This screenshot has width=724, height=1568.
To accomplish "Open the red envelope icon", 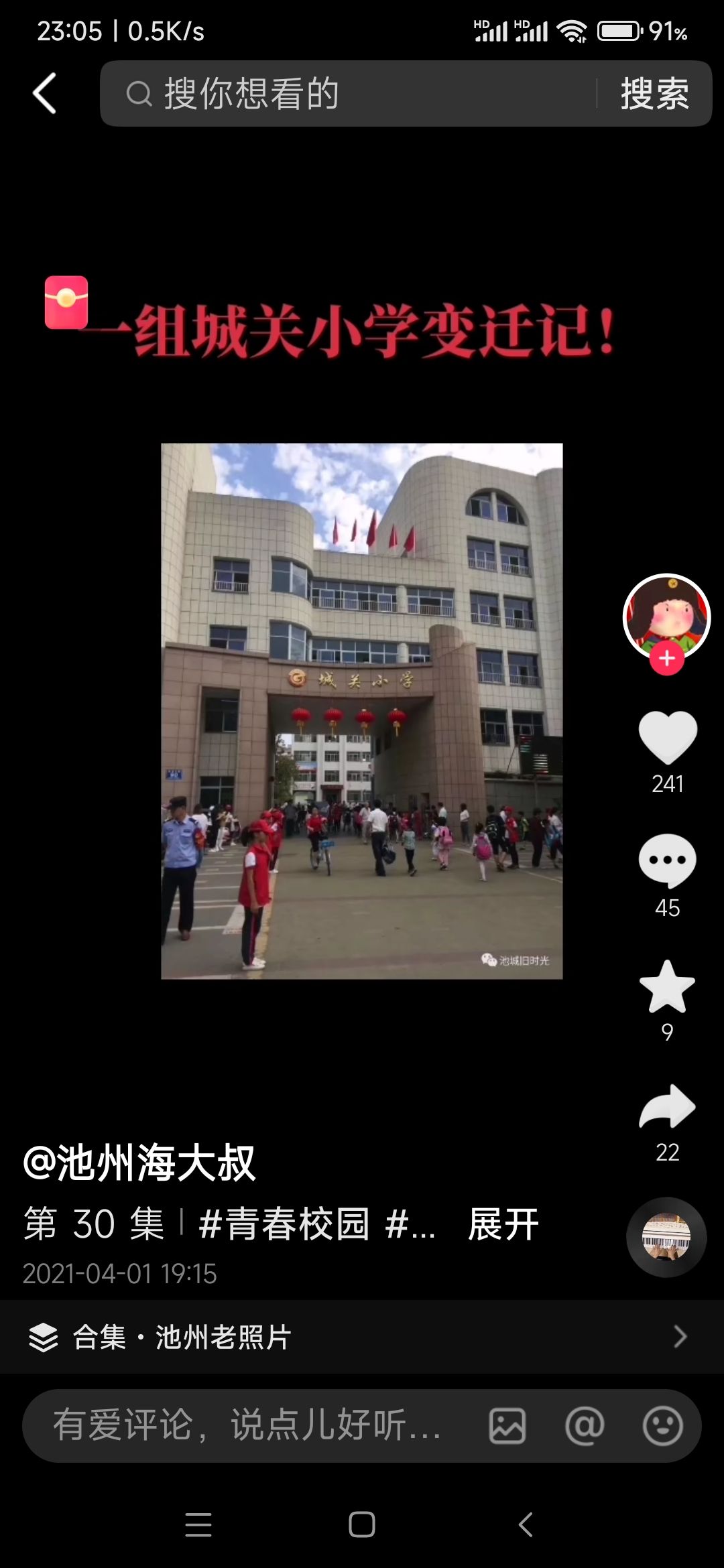I will pyautogui.click(x=66, y=302).
